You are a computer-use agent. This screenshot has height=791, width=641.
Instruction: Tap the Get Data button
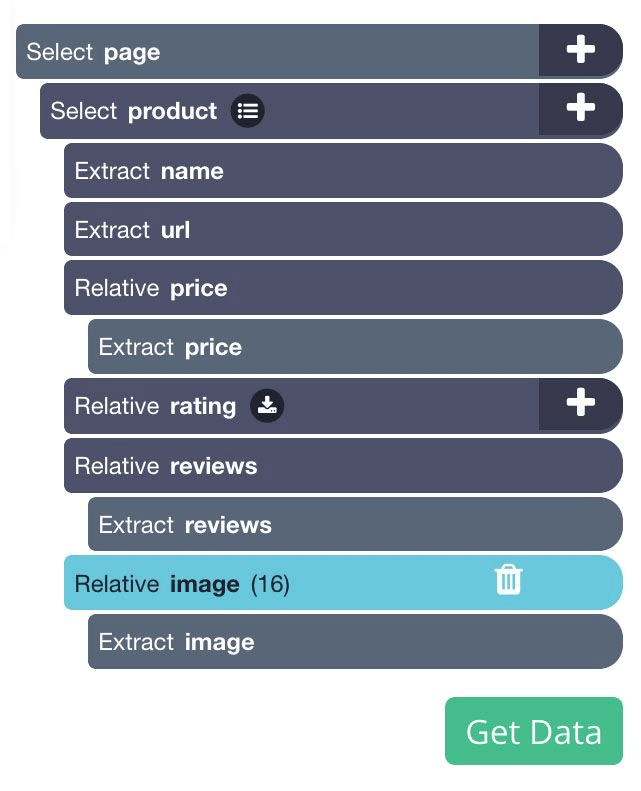click(x=533, y=731)
